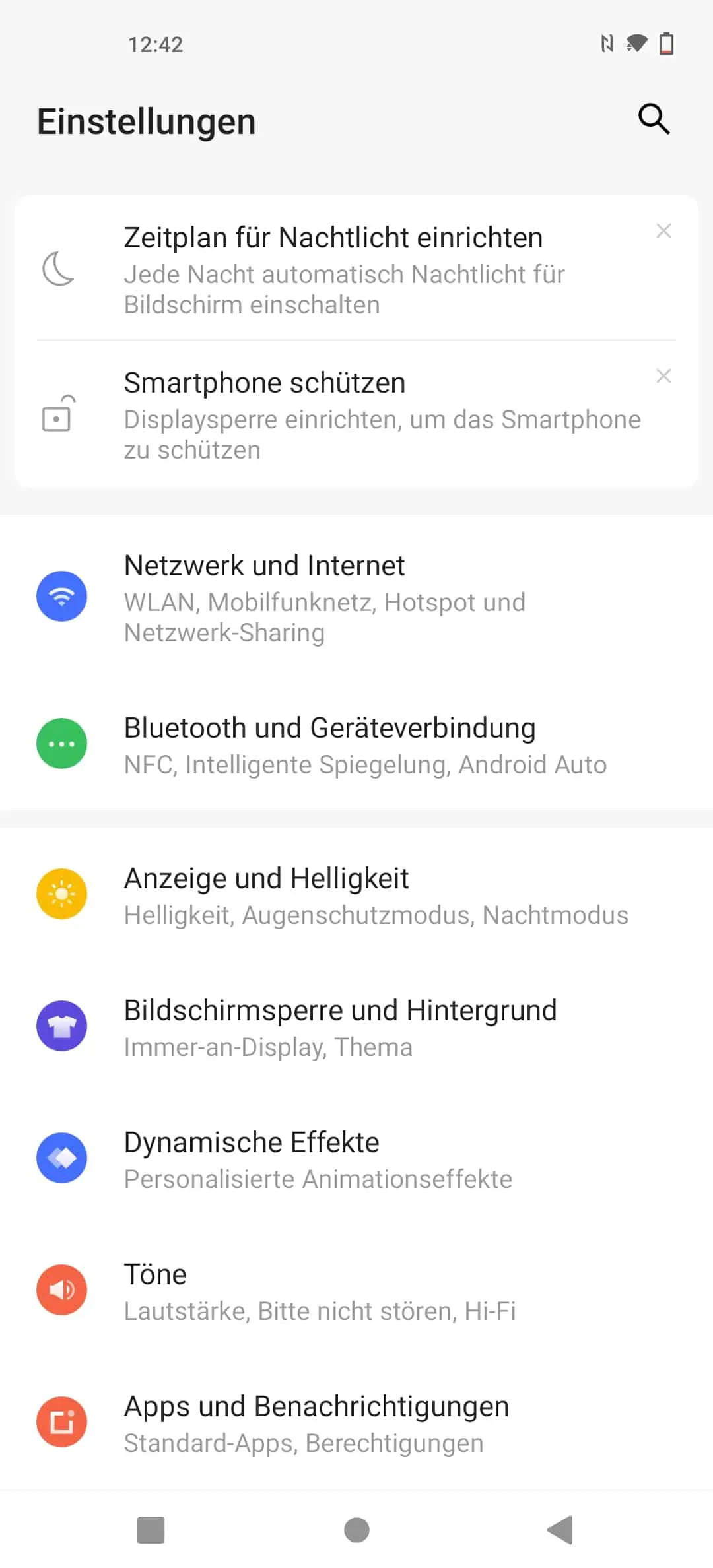Open Anzeige und Helligkeit settings

[356, 895]
